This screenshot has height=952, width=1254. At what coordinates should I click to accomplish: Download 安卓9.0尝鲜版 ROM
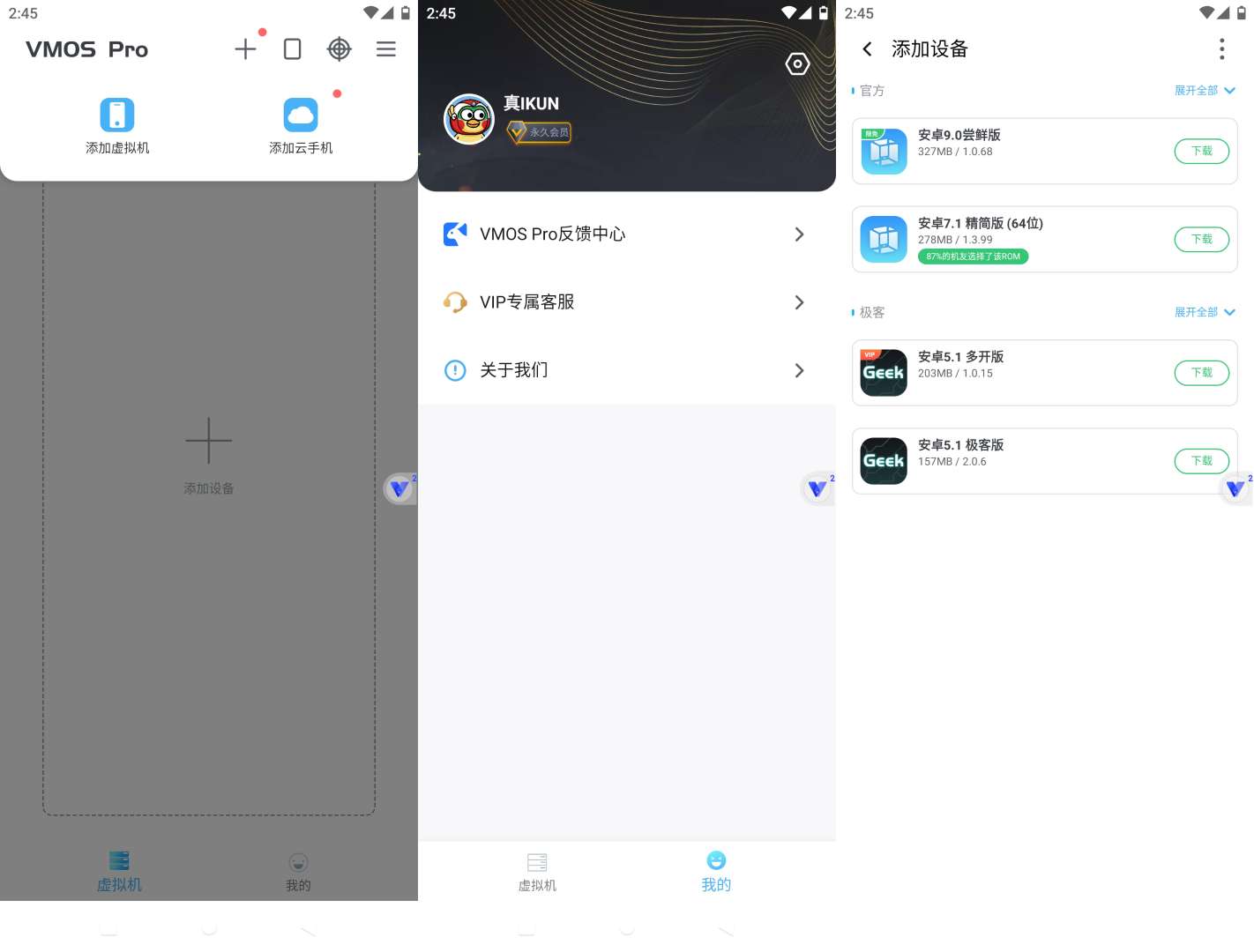pos(1201,152)
